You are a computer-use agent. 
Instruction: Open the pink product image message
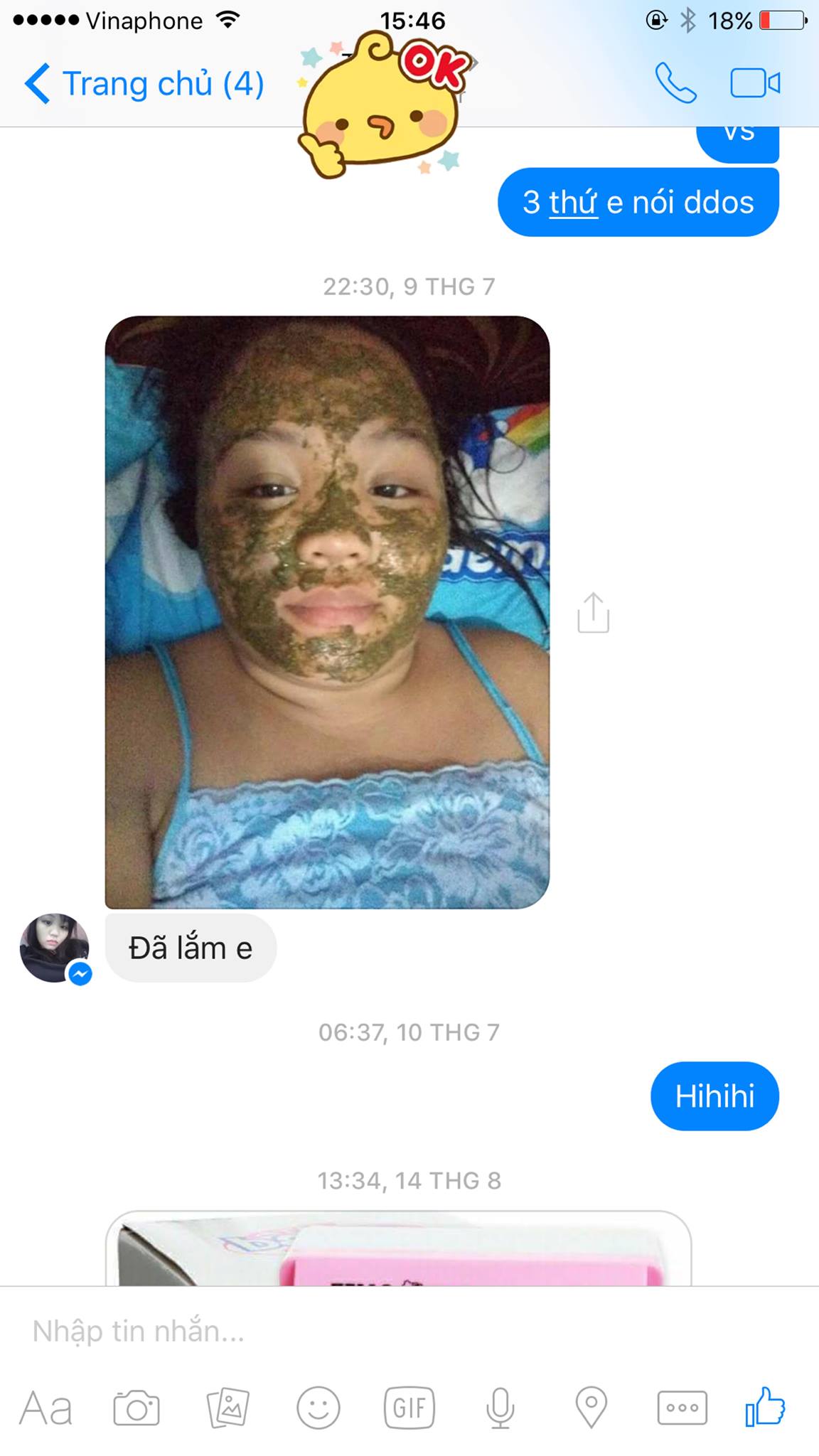[x=398, y=1250]
